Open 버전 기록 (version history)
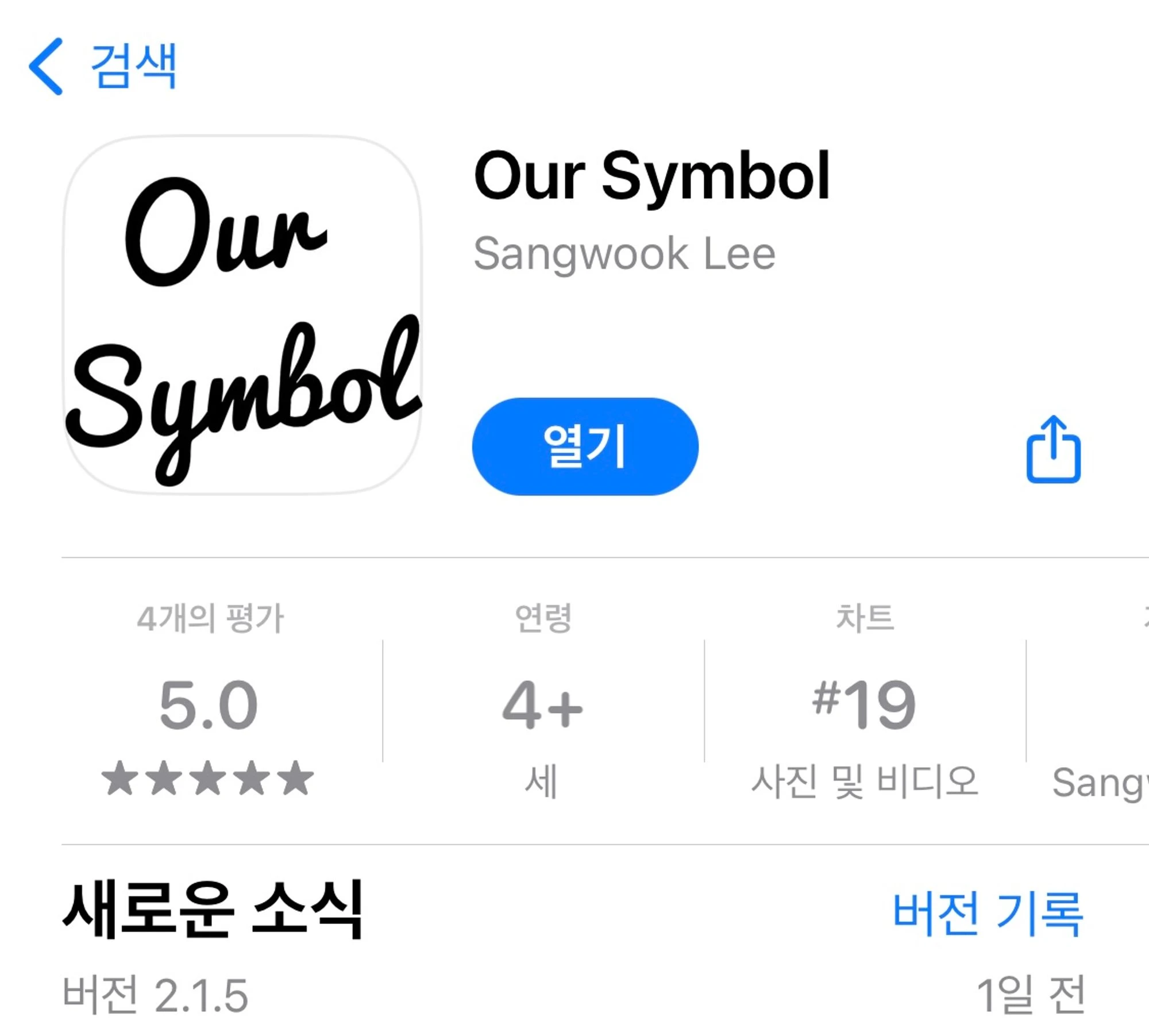 point(987,914)
